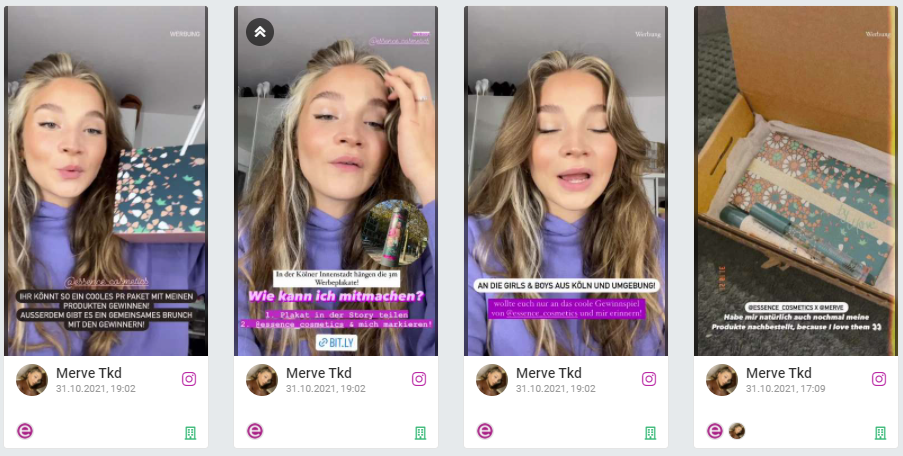Open the unboxing story card posted at 17:09
The image size is (903, 456).
tap(796, 180)
